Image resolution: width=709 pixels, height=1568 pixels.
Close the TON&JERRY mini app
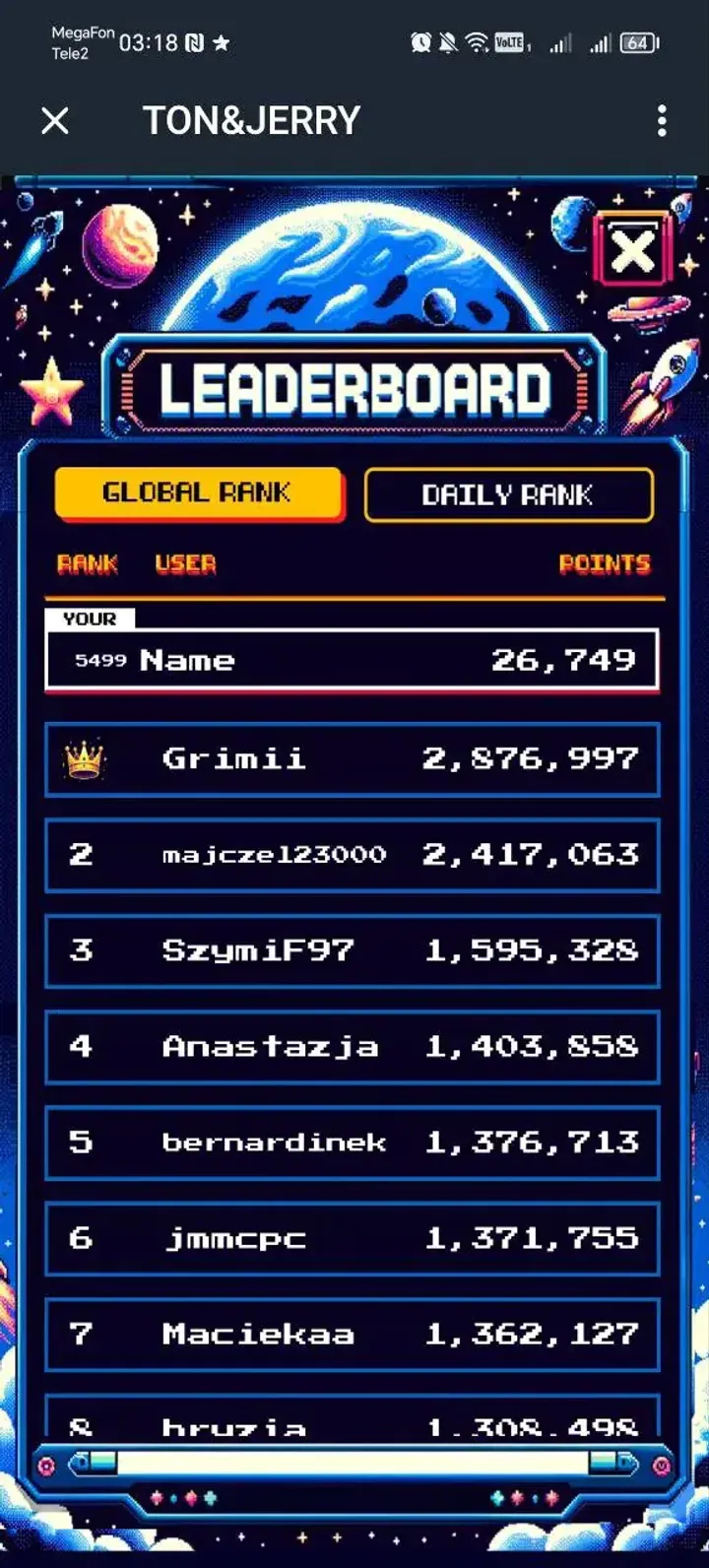(55, 121)
